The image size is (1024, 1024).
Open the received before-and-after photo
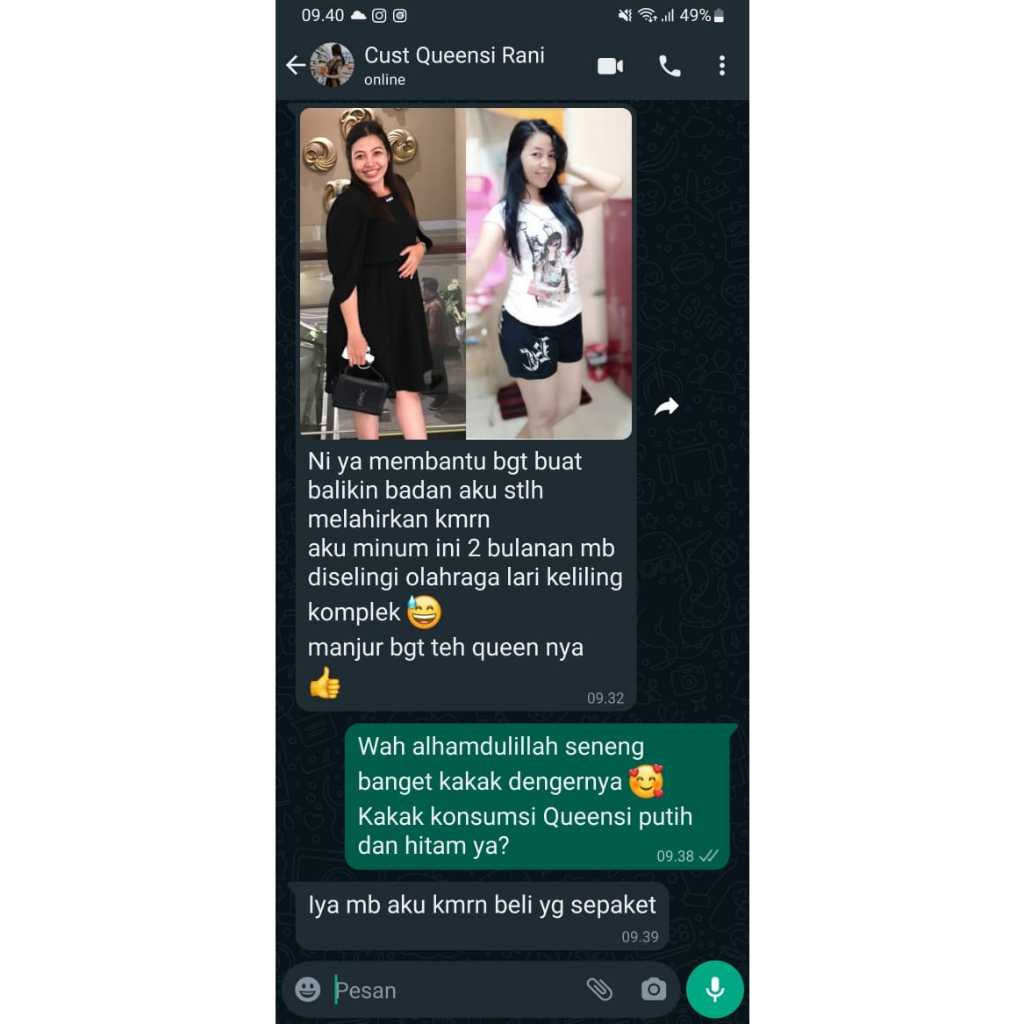click(x=466, y=273)
